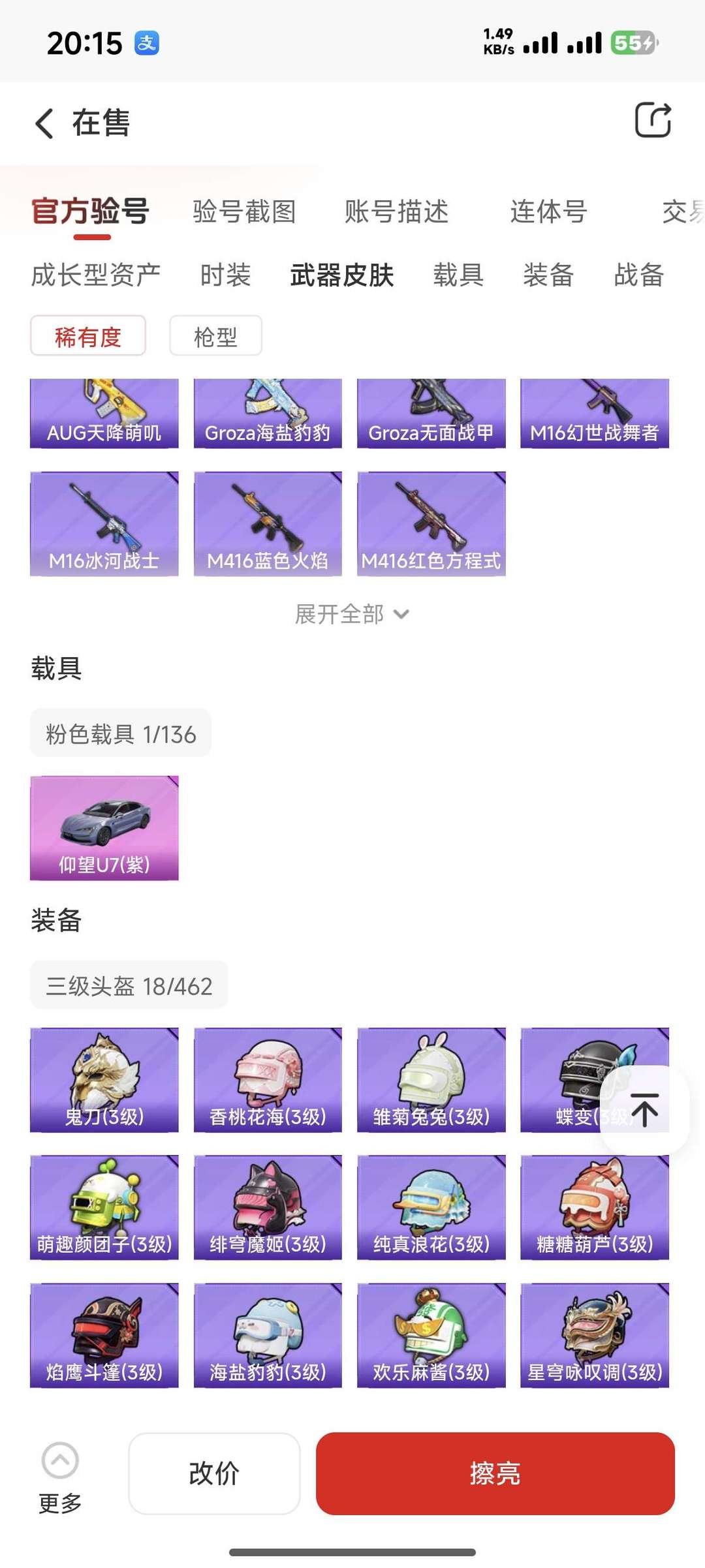Viewport: 705px width, 1568px height.
Task: View the 仰望U7(紫) vehicle tile
Action: tap(104, 827)
